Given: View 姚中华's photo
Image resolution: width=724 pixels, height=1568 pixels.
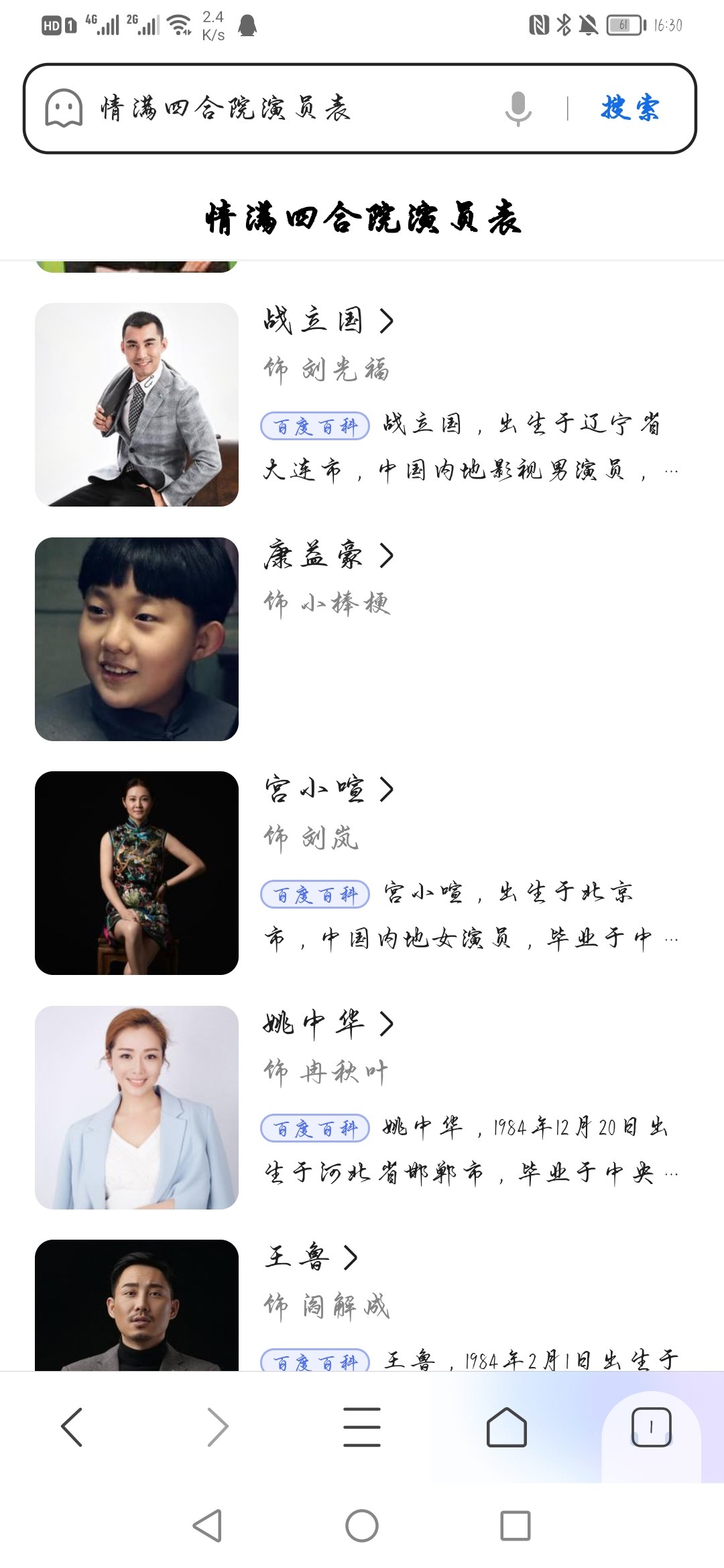Looking at the screenshot, I should tap(137, 1108).
